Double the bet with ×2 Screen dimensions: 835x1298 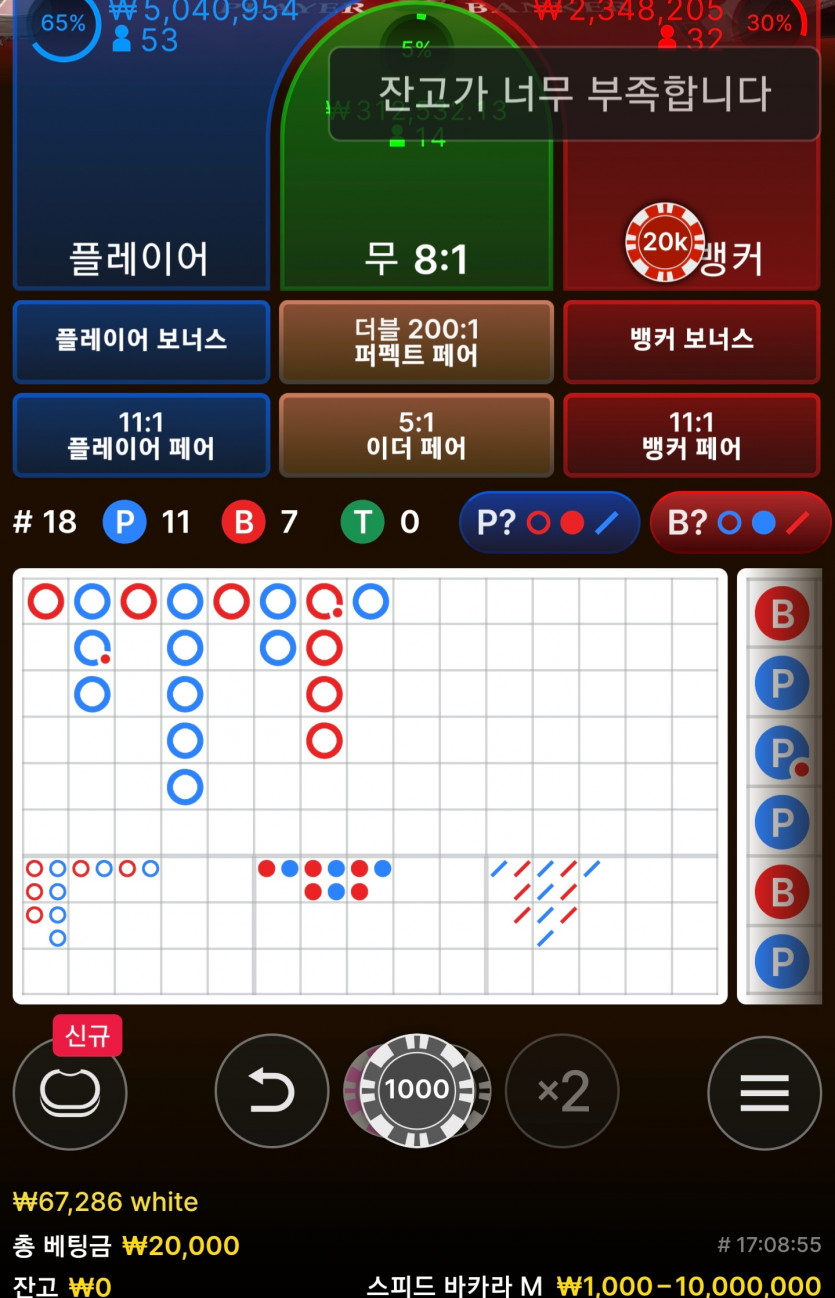coord(562,1091)
